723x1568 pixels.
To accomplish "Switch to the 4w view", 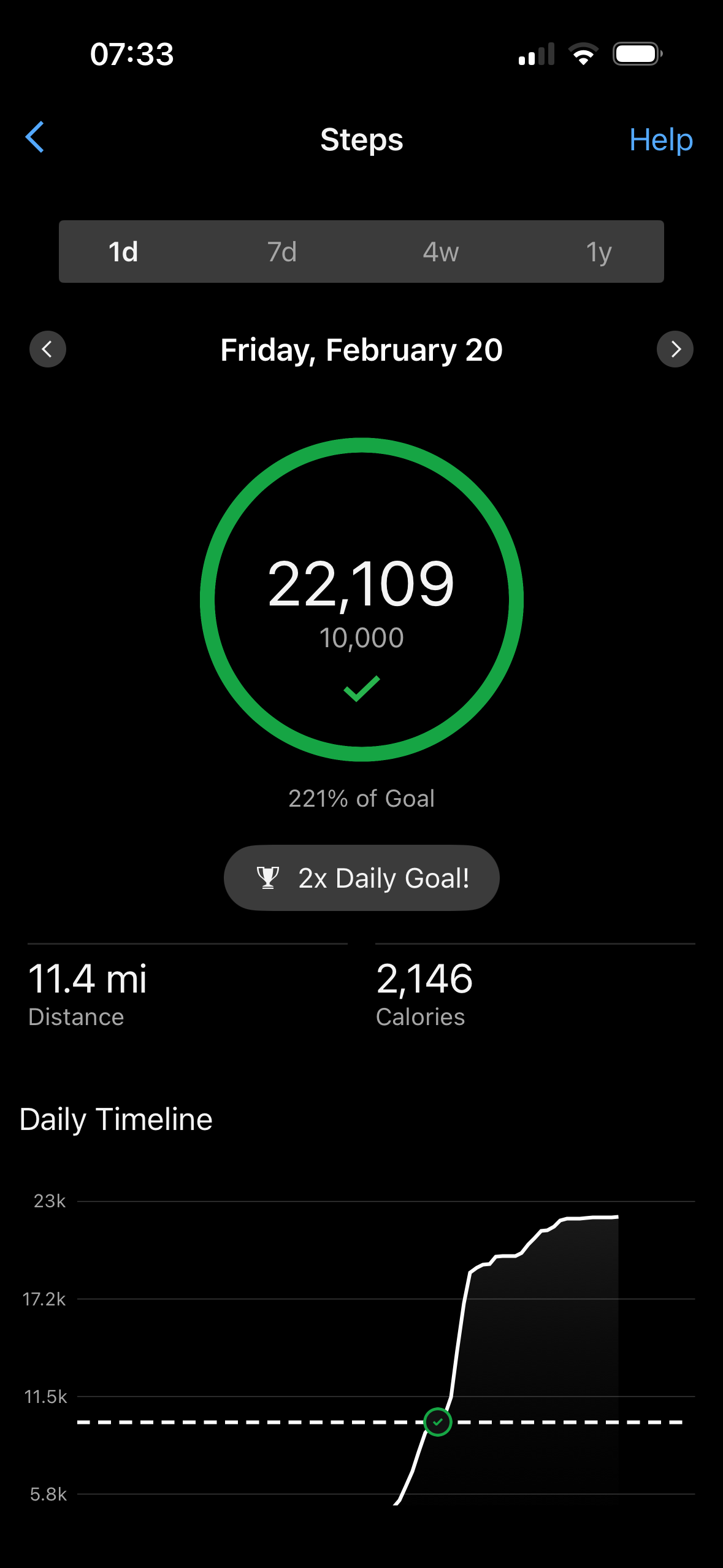I will (x=440, y=252).
